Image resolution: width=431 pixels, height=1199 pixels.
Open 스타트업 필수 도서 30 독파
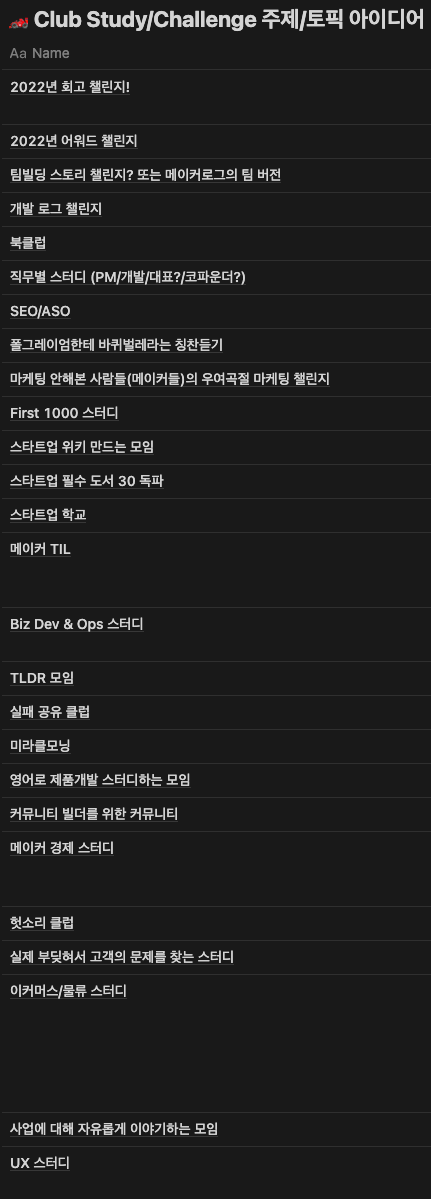86,481
